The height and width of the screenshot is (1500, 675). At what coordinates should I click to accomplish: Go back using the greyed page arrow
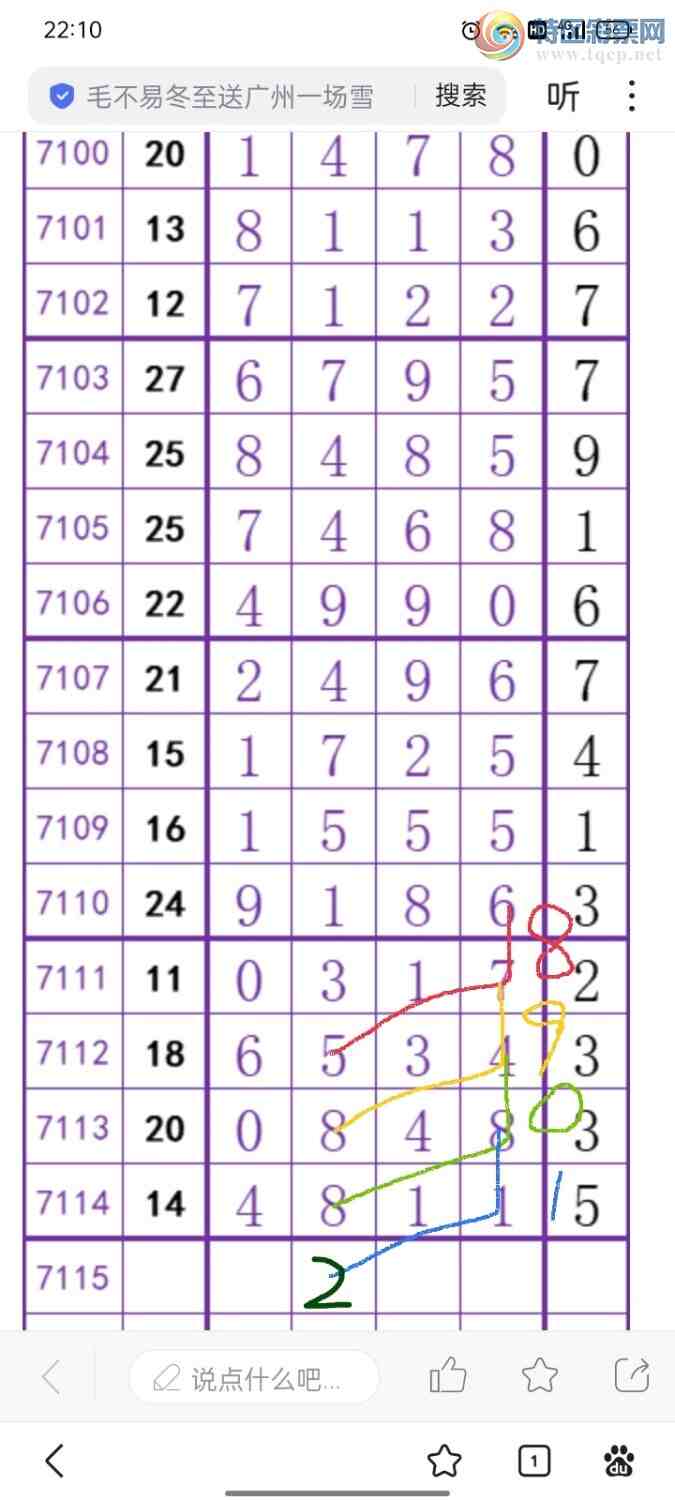[x=52, y=1378]
